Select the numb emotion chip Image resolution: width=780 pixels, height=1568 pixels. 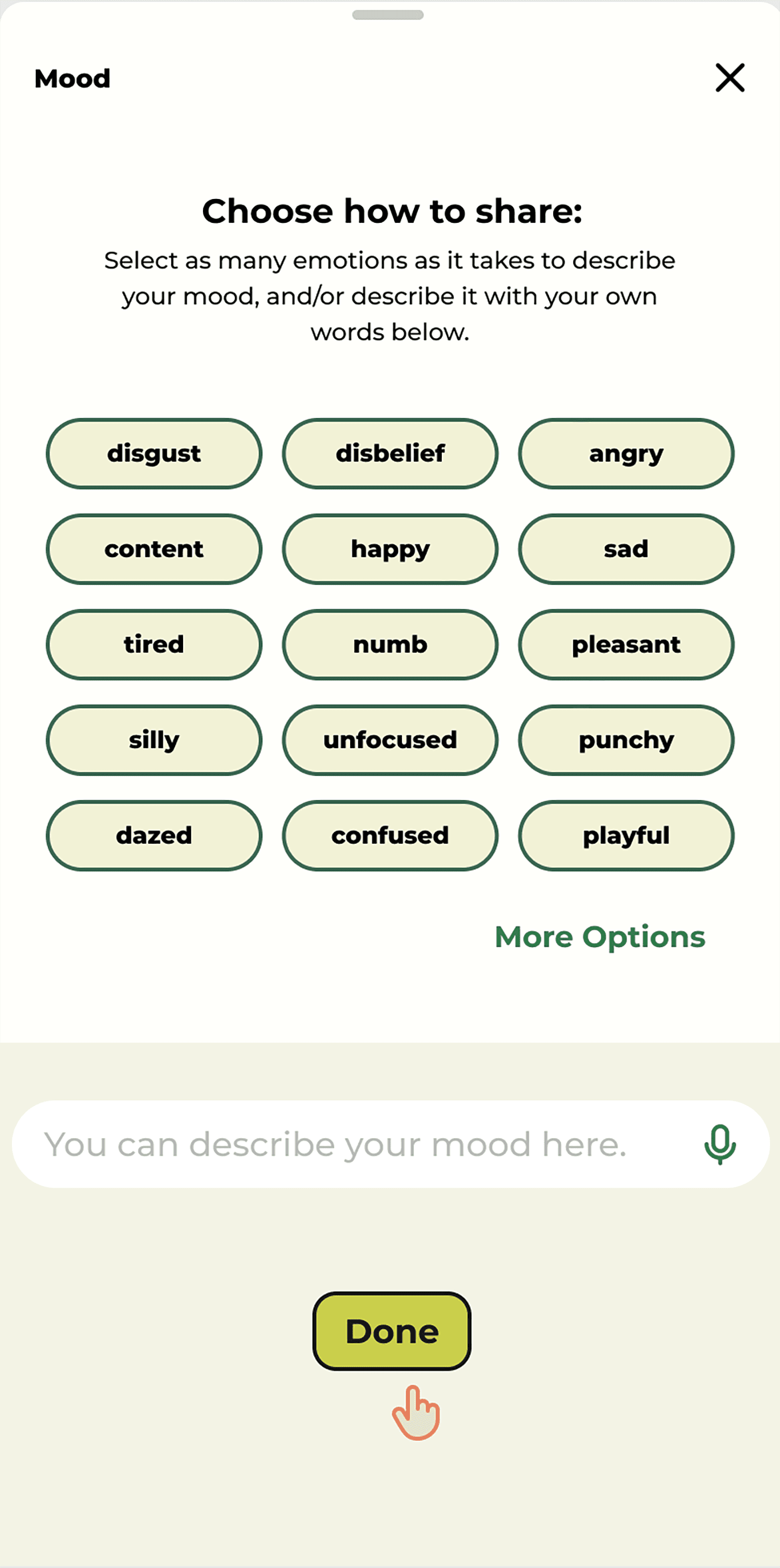390,645
